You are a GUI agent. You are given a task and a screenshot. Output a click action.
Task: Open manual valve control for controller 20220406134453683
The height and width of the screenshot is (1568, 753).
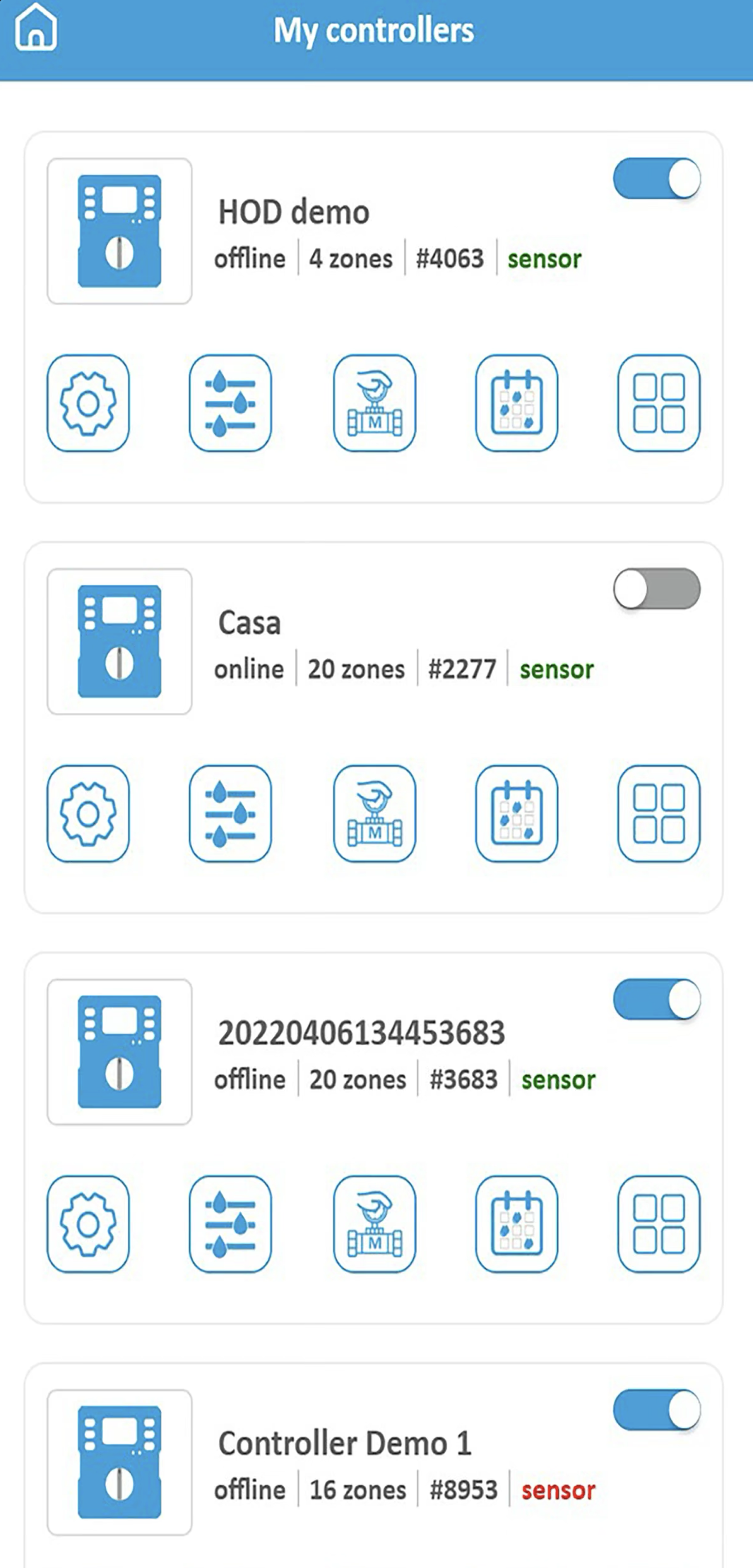pyautogui.click(x=374, y=1224)
